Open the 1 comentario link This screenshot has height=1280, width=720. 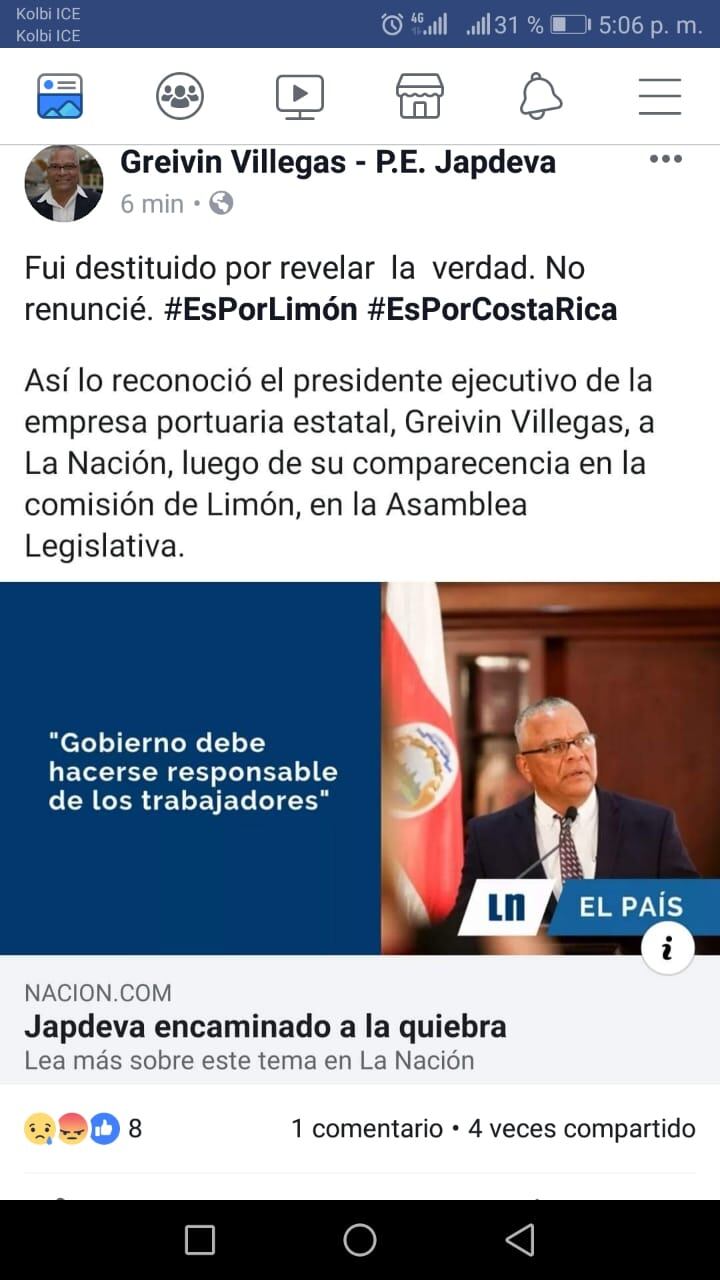(x=366, y=1129)
